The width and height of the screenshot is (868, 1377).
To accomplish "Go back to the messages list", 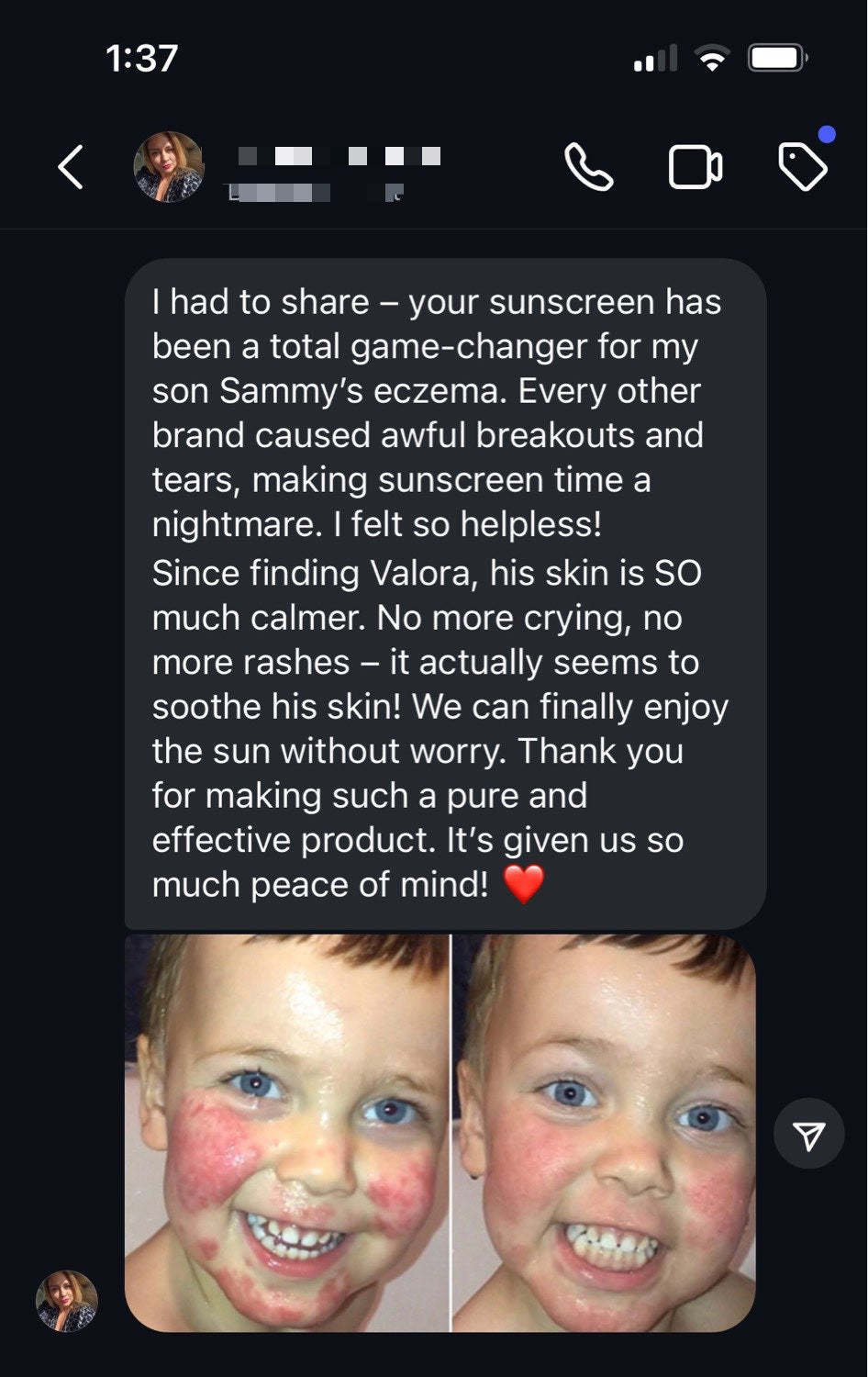I will tap(71, 167).
